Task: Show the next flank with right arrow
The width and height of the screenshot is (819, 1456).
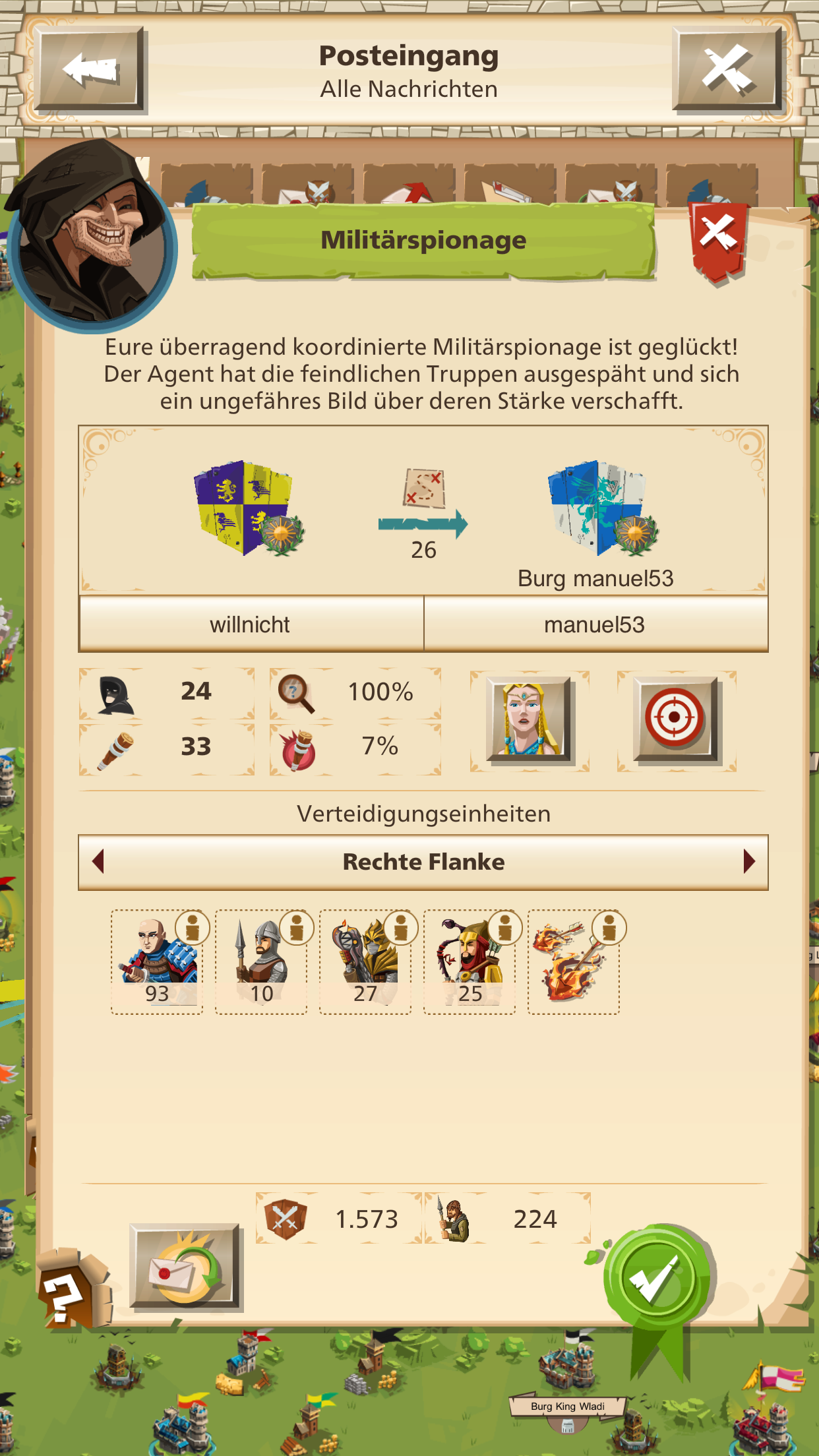Action: tap(748, 861)
